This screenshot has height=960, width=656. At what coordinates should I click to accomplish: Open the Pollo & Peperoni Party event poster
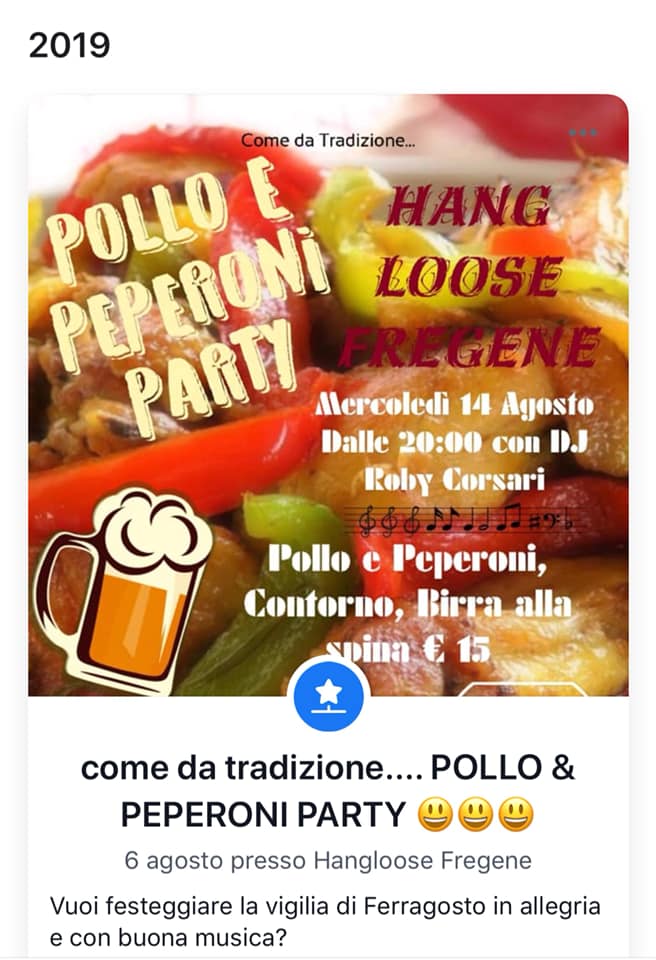328,400
